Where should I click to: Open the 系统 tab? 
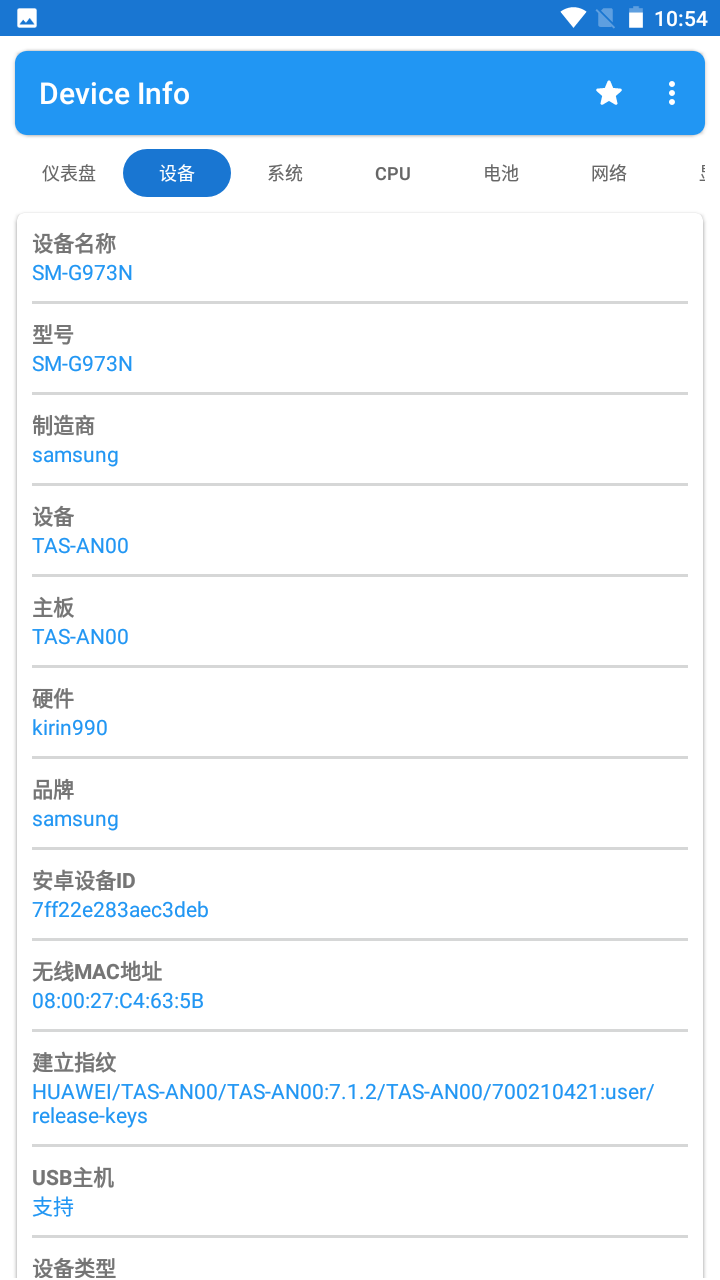pos(285,172)
